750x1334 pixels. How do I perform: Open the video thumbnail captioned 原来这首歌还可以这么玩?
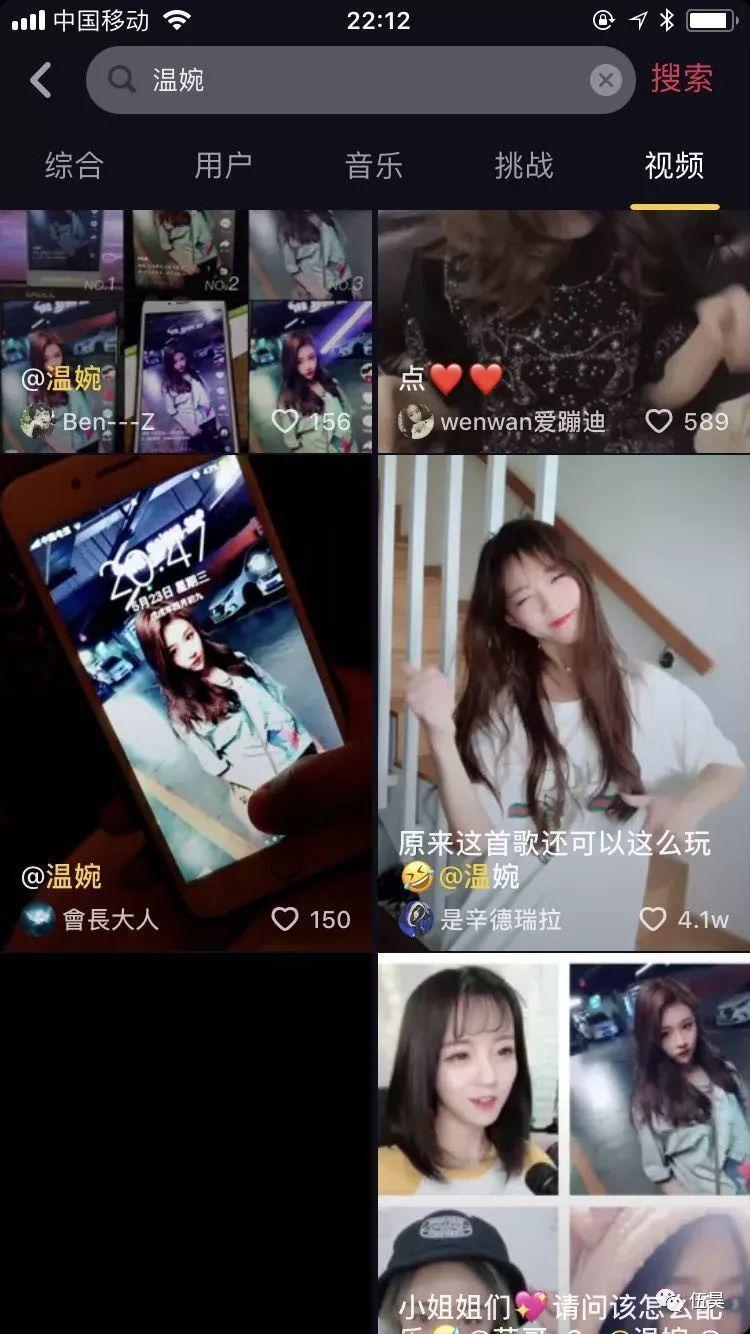pyautogui.click(x=562, y=680)
